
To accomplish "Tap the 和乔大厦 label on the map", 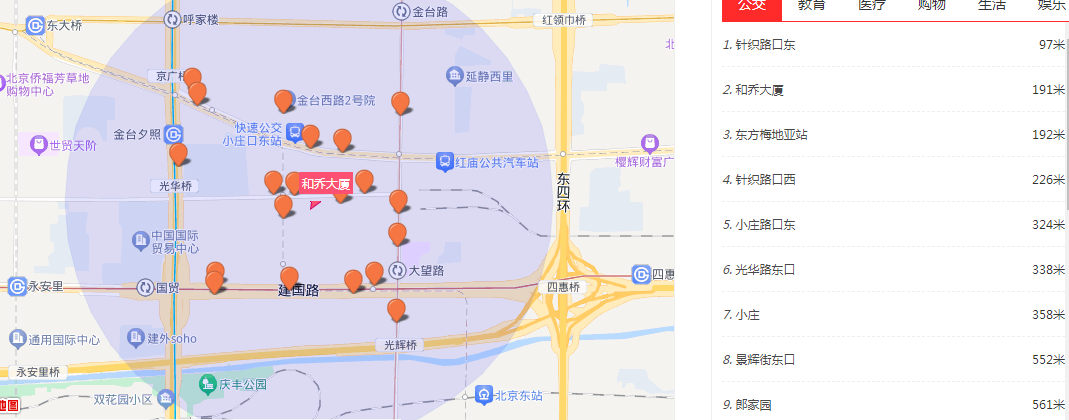I will point(326,184).
